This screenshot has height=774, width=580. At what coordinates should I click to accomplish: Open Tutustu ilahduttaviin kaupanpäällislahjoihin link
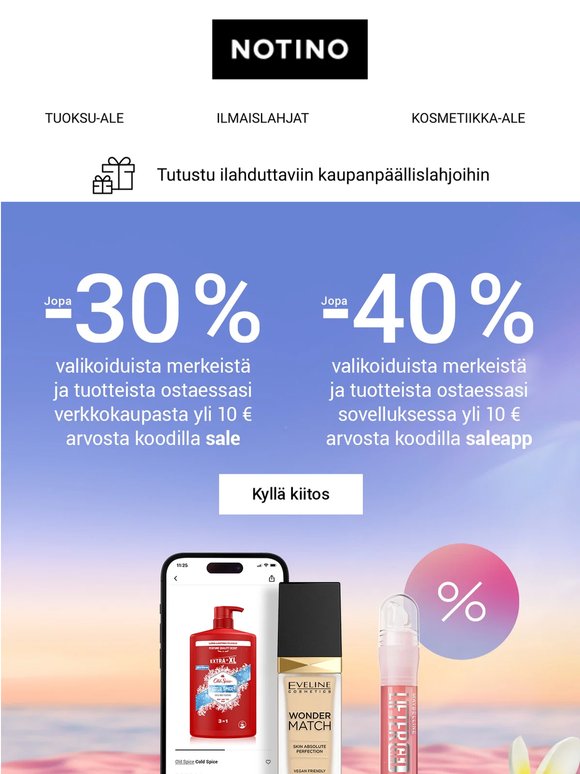[323, 175]
